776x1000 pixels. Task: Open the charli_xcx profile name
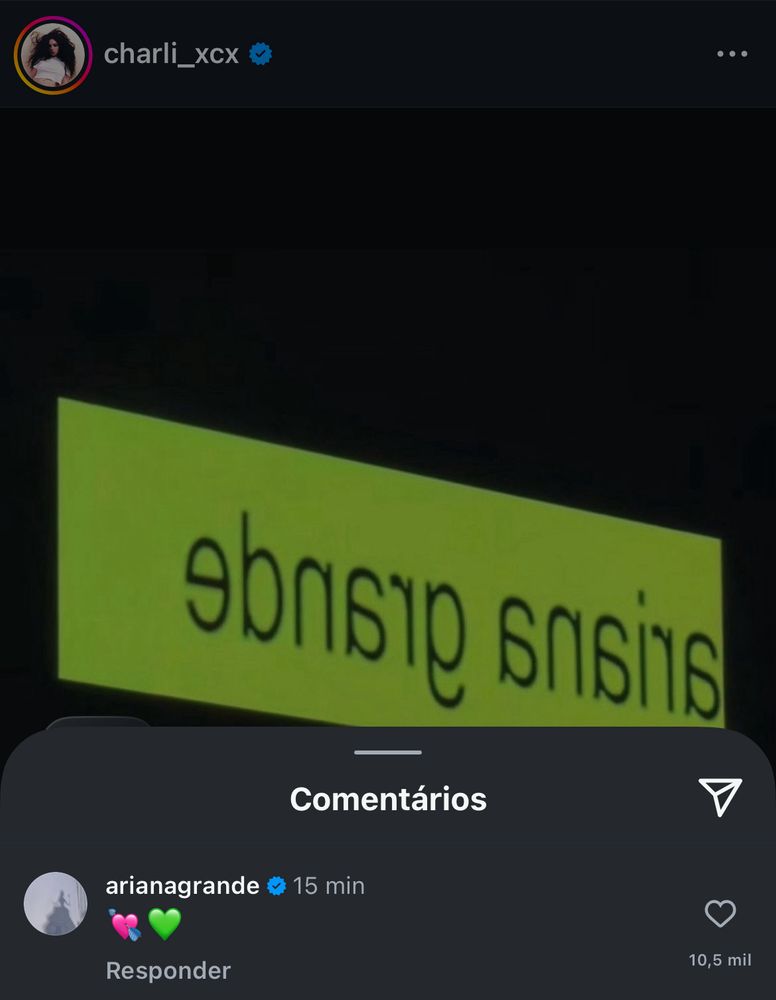[171, 54]
